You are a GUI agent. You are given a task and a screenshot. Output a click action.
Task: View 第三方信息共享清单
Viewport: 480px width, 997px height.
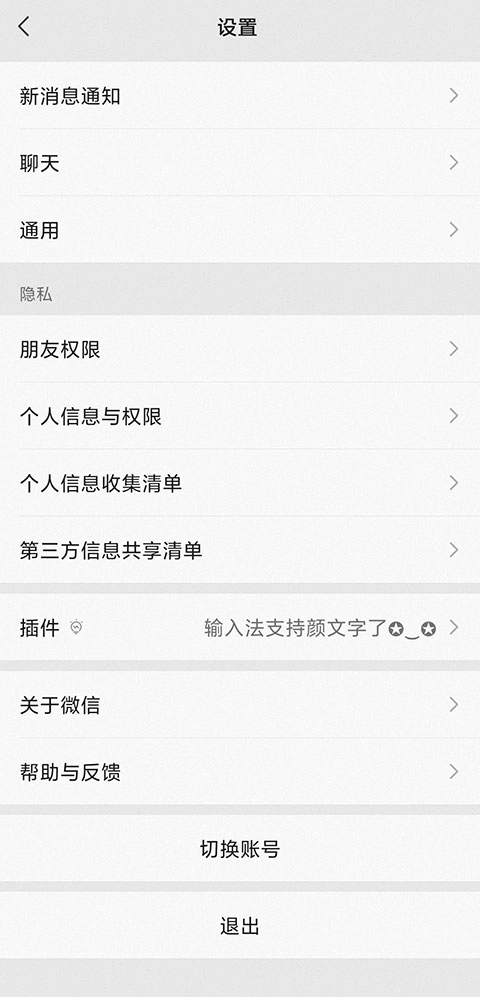coord(240,549)
